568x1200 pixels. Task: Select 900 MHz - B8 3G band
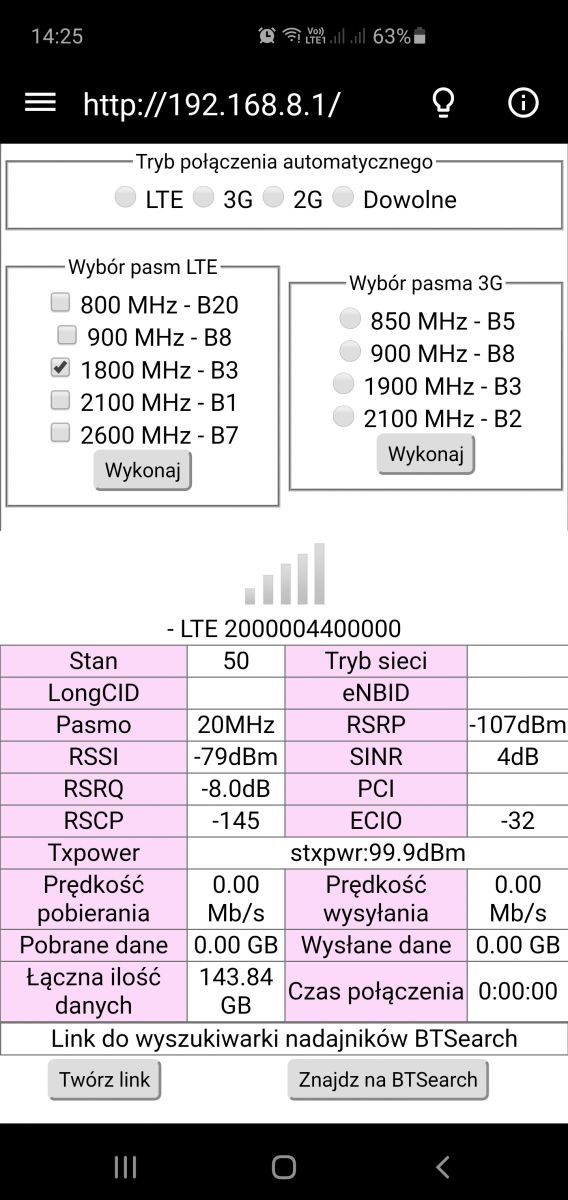[x=350, y=351]
